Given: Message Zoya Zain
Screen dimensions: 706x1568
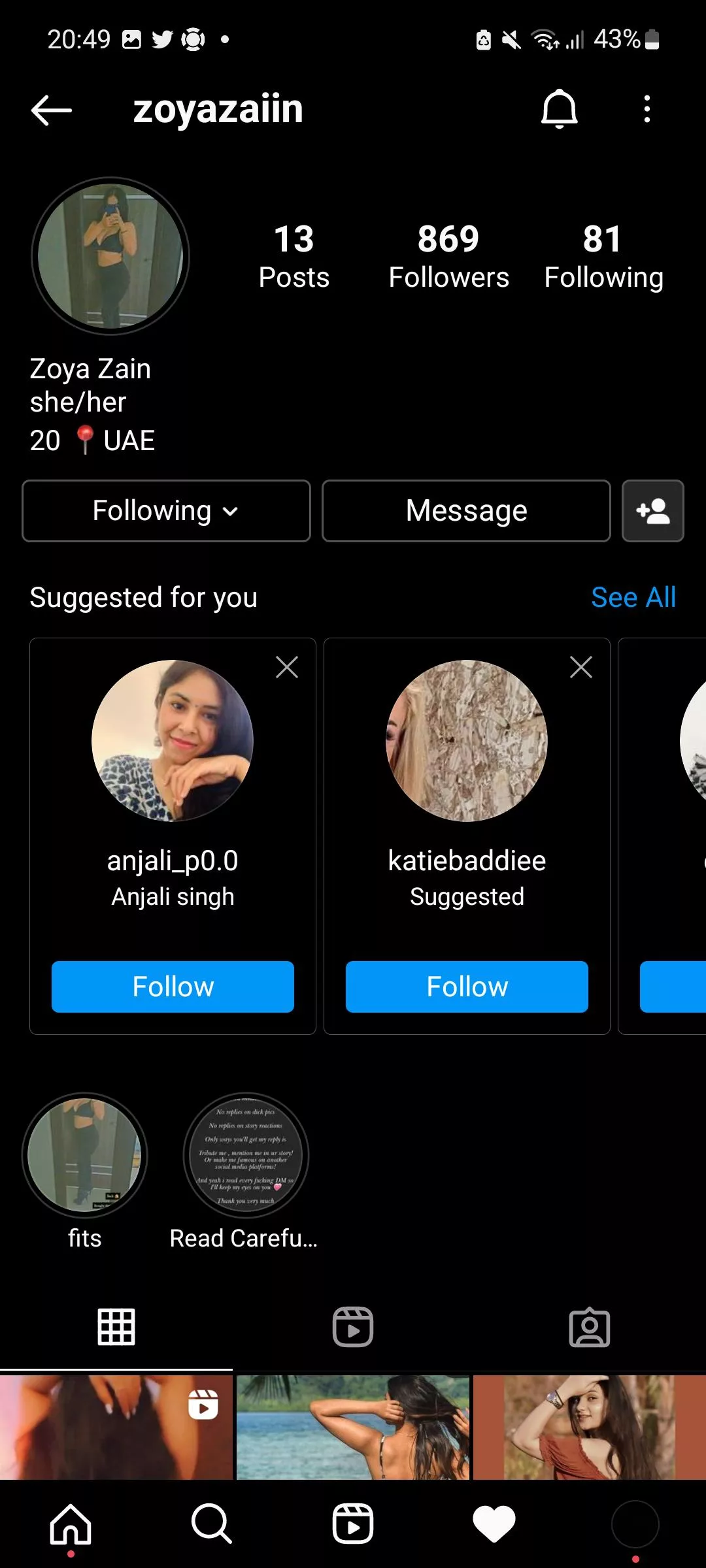Looking at the screenshot, I should coord(466,511).
